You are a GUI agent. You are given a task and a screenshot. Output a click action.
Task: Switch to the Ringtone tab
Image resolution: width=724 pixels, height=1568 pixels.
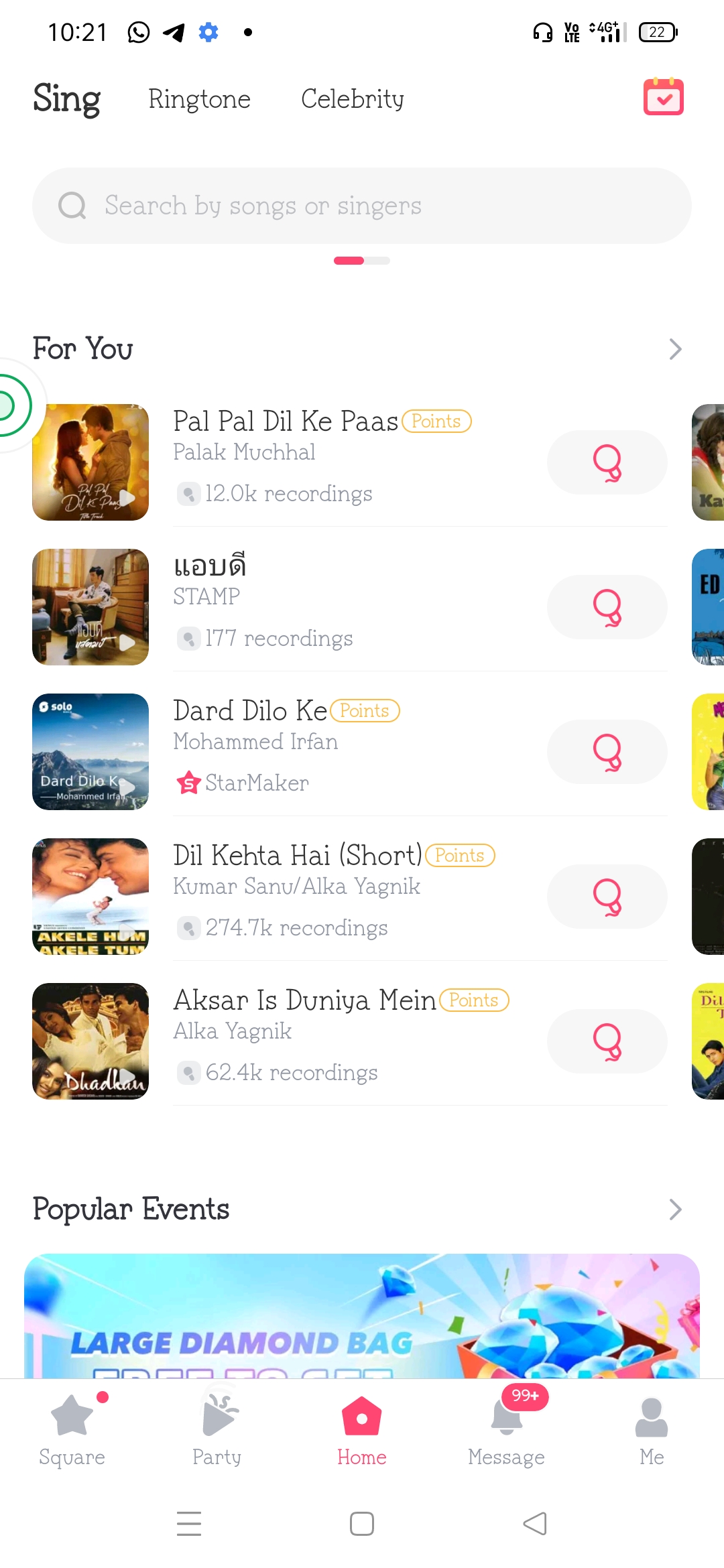[199, 99]
